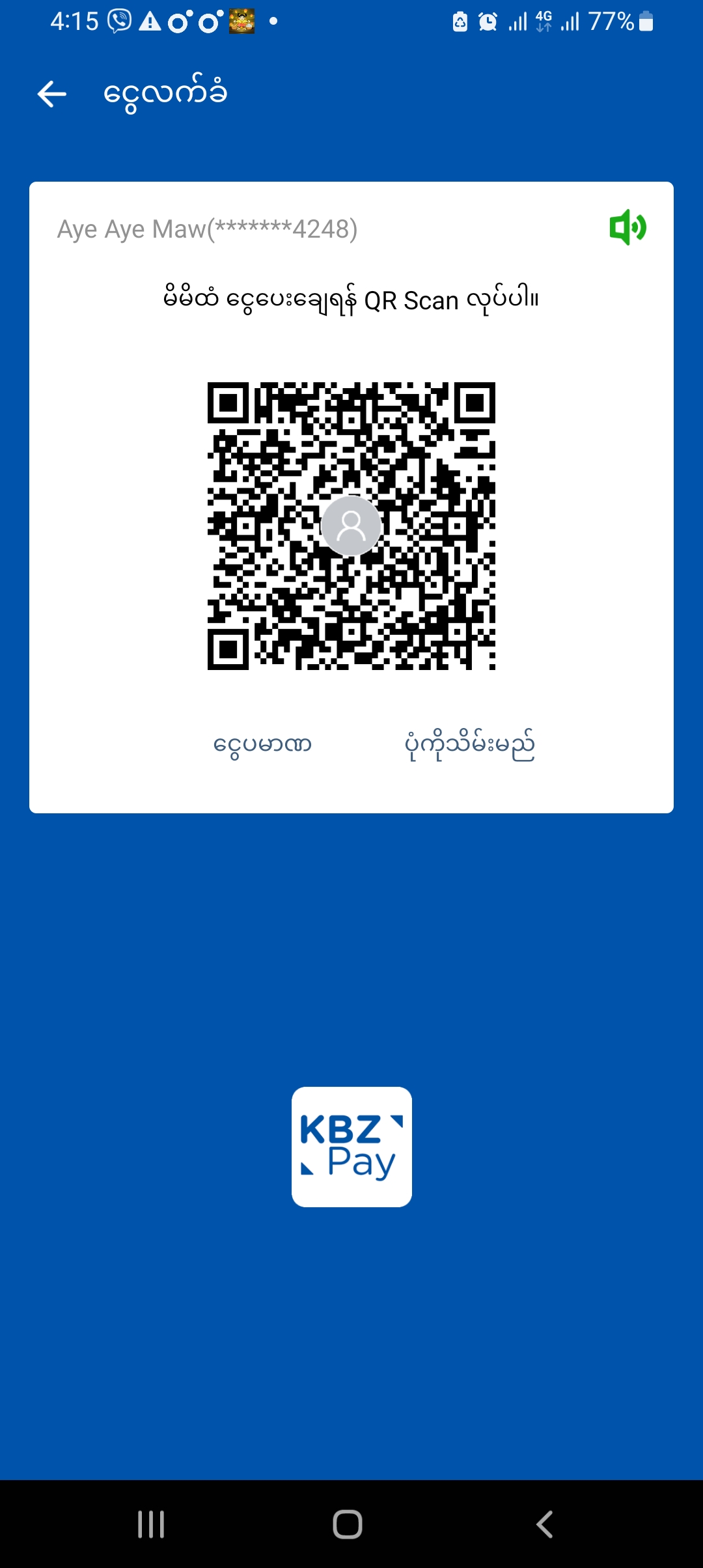Tap ပုံကိုသိမ်းမည် to save the QR image
Screen dimensions: 703x1568
[x=469, y=744]
